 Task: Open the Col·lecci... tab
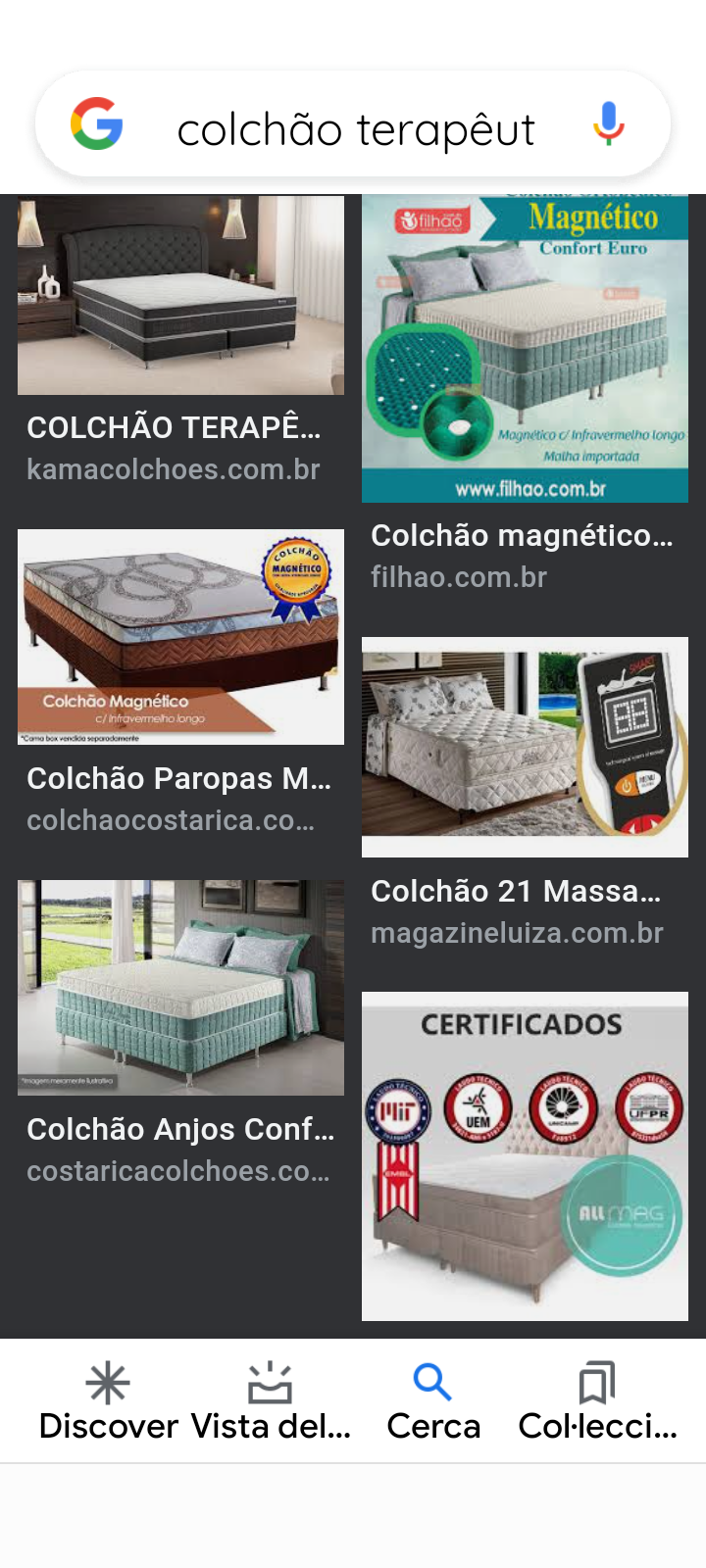597,1402
